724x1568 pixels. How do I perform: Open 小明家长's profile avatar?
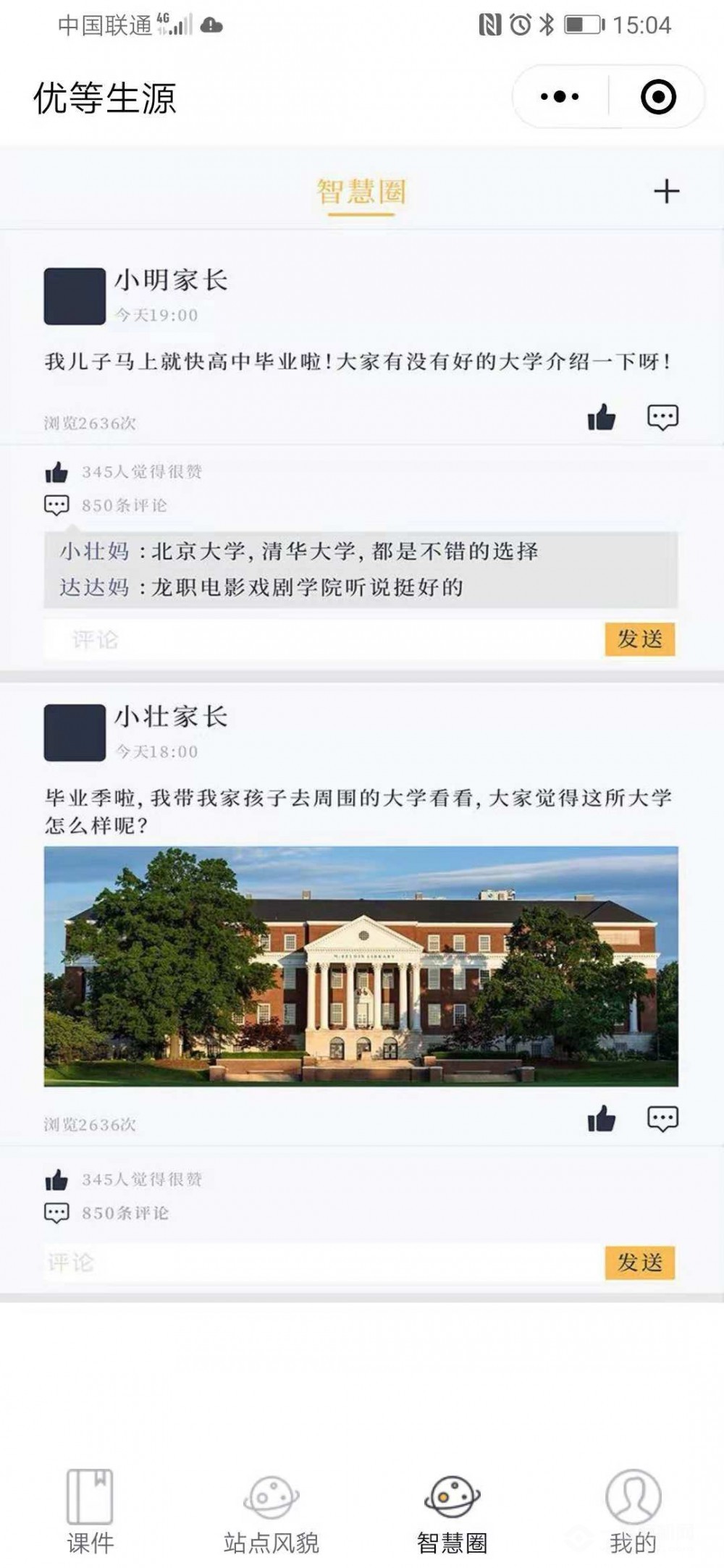click(x=75, y=297)
